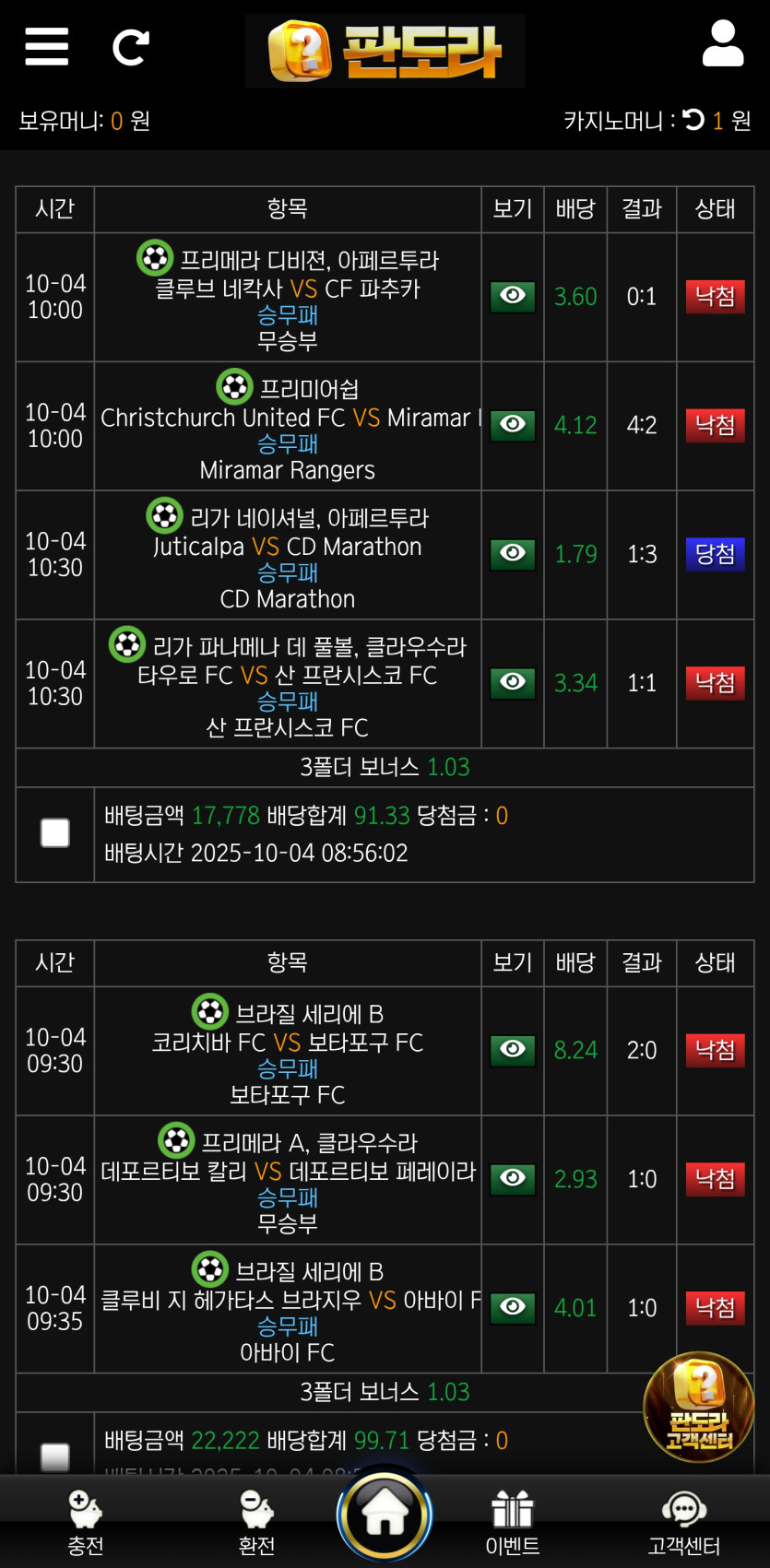770x1568 pixels.
Task: Open the user profile icon
Action: [722, 44]
